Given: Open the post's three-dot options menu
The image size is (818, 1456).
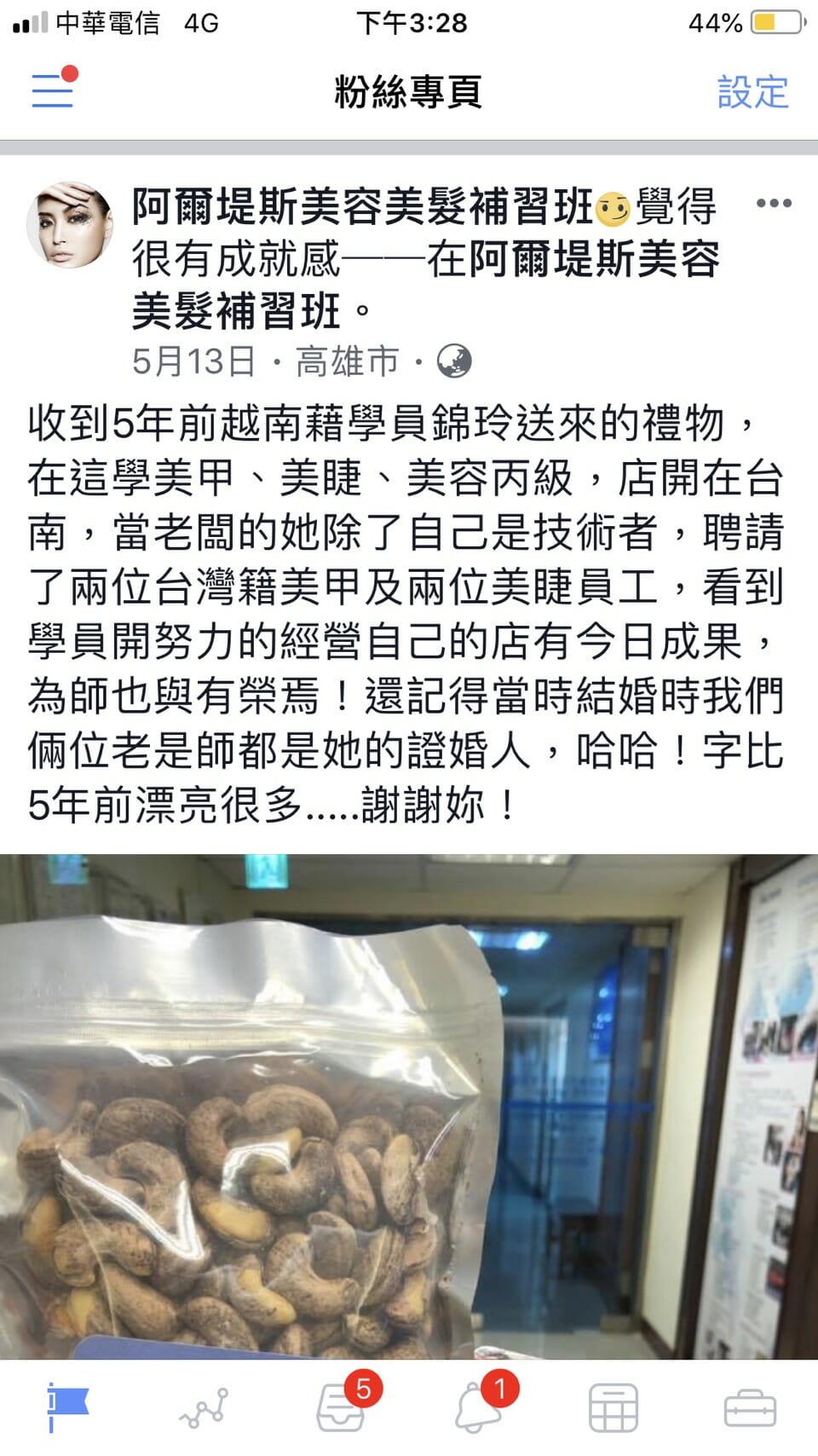Looking at the screenshot, I should [x=773, y=204].
